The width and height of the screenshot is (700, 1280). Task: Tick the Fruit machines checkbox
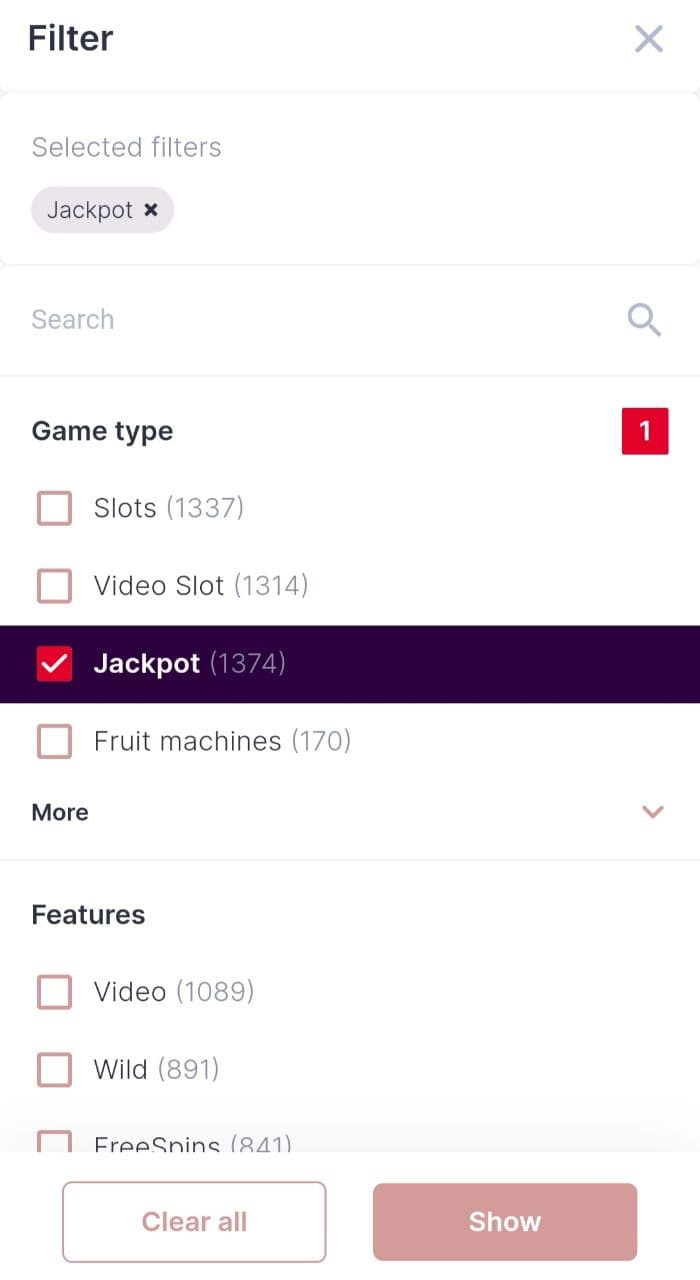point(54,742)
